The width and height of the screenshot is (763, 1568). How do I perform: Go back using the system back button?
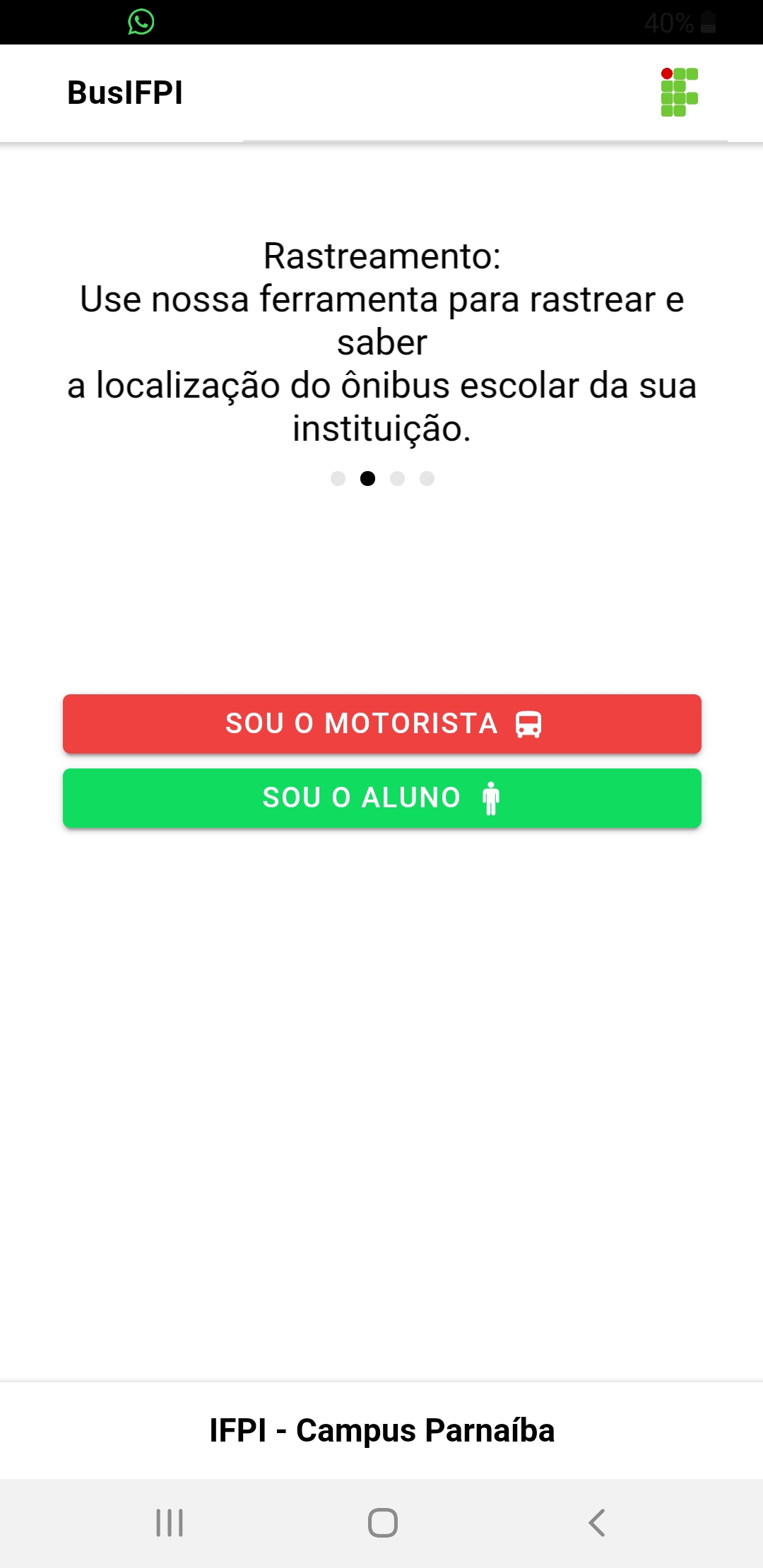click(x=597, y=1523)
